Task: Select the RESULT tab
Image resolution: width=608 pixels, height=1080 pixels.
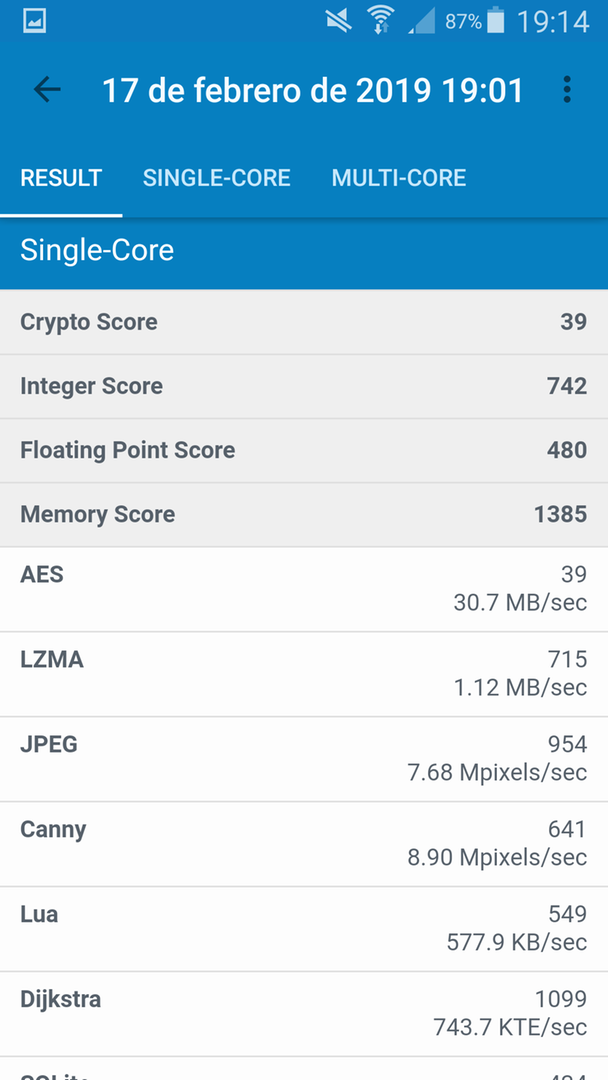Action: tap(61, 178)
